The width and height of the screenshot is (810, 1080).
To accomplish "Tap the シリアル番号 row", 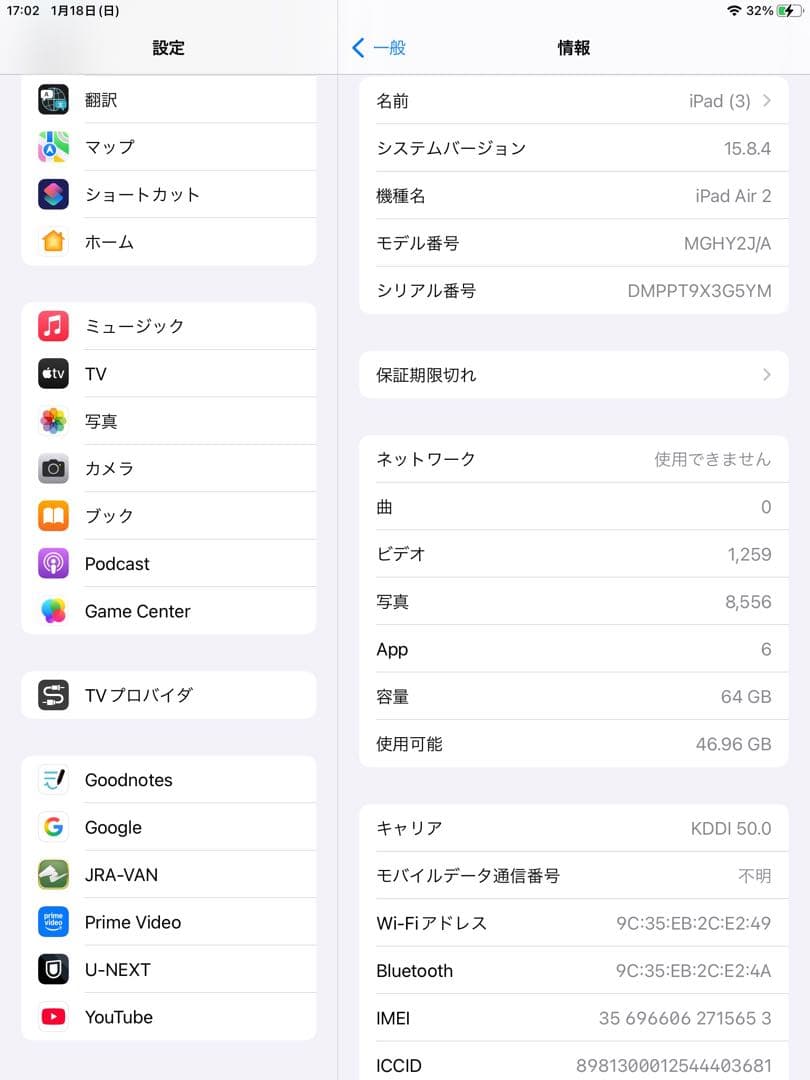I will 573,291.
